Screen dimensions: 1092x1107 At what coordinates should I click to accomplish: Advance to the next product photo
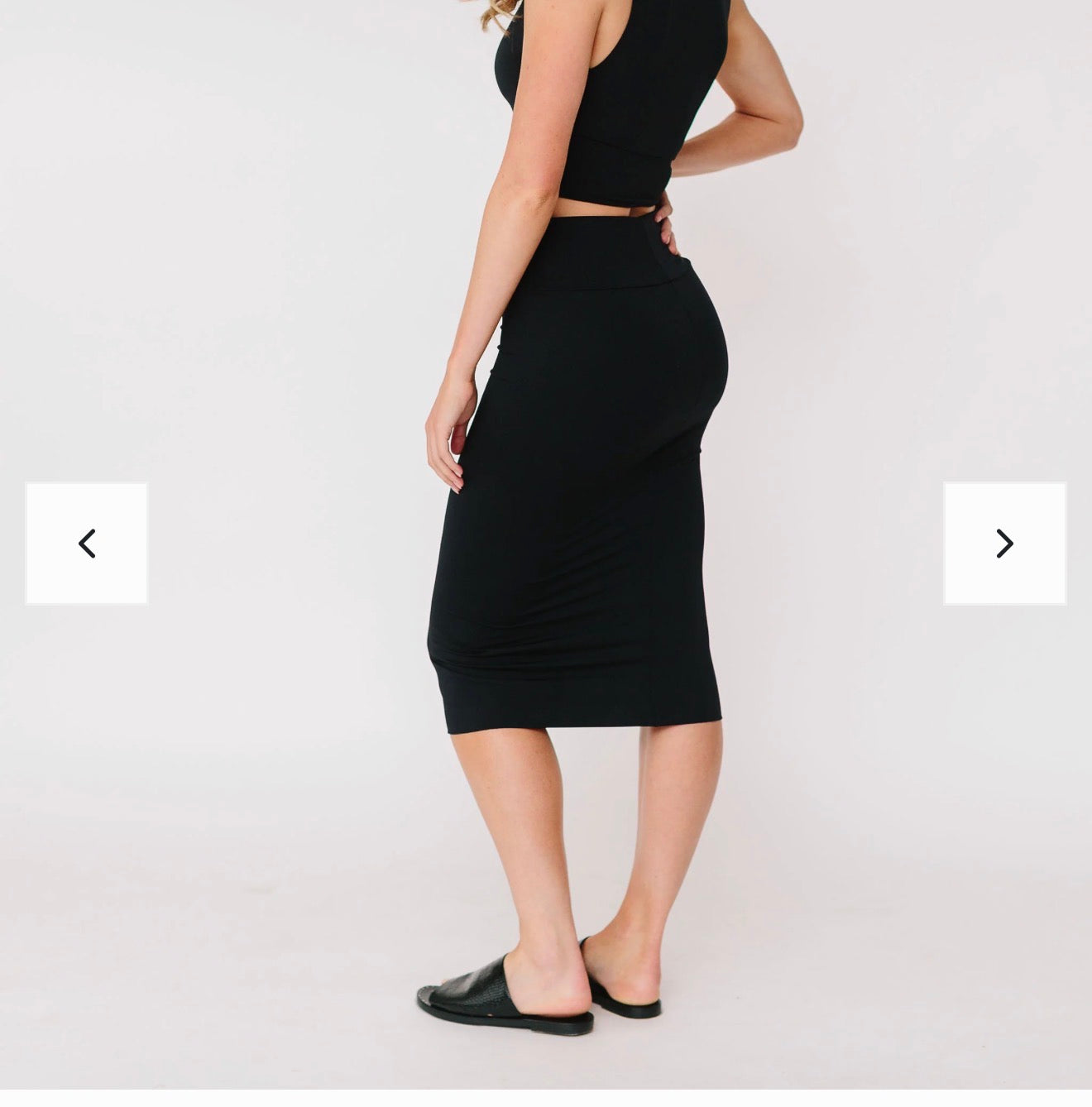click(1004, 544)
